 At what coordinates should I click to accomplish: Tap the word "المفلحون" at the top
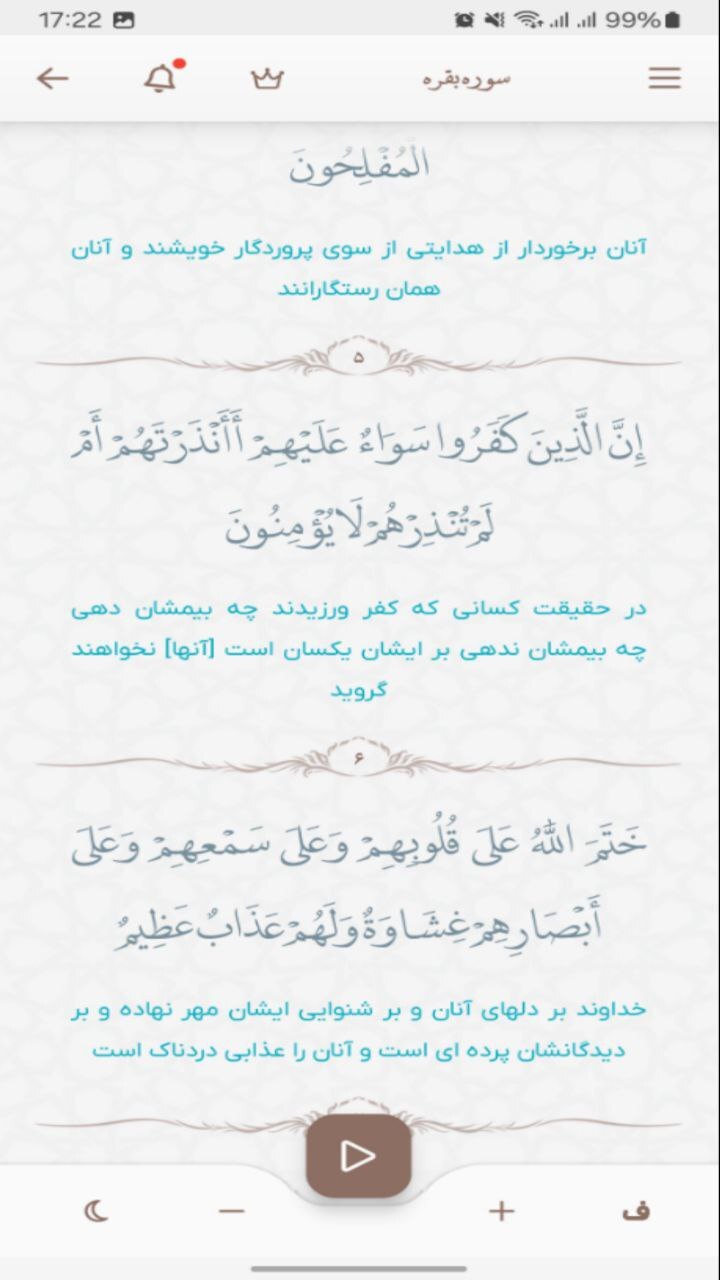click(x=358, y=165)
